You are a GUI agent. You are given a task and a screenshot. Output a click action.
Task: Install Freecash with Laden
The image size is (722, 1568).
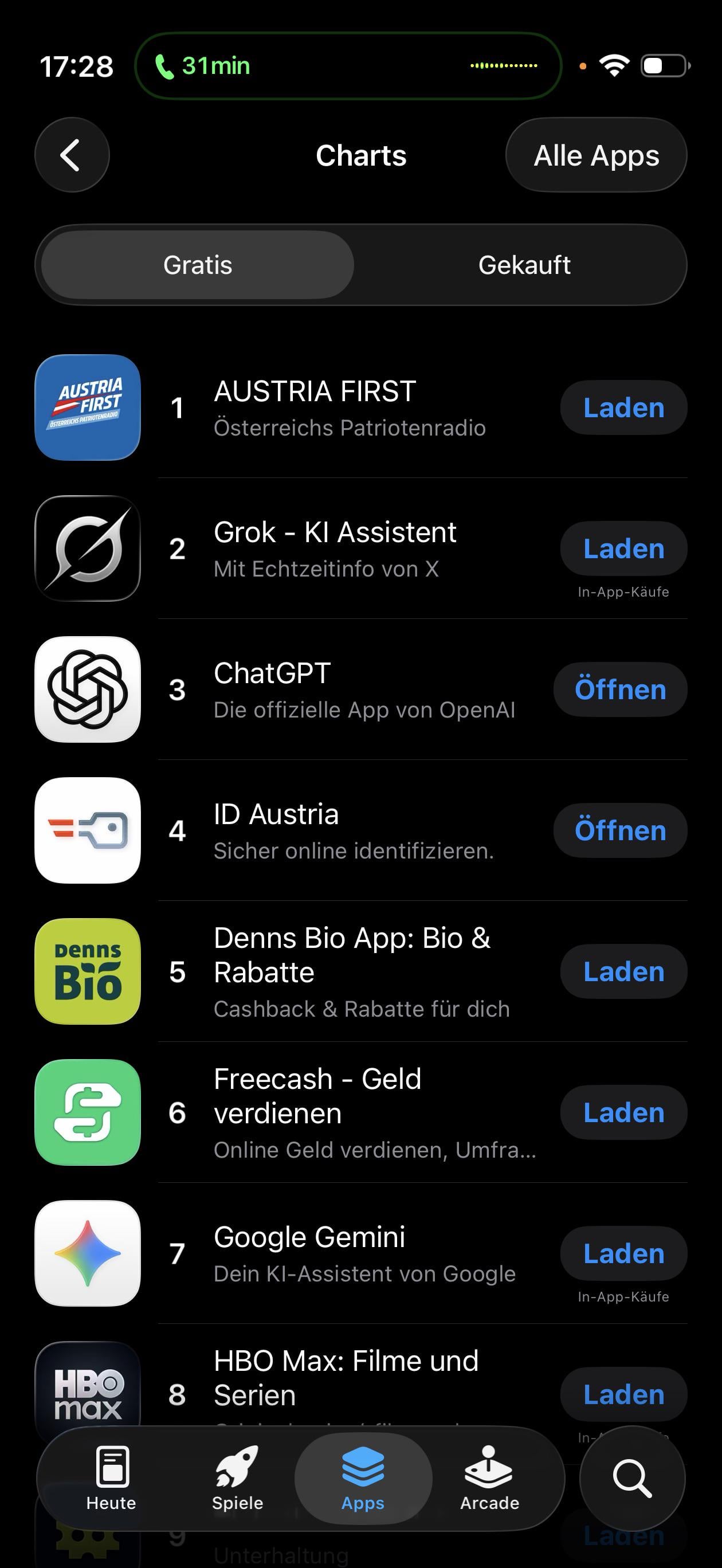coord(623,1113)
